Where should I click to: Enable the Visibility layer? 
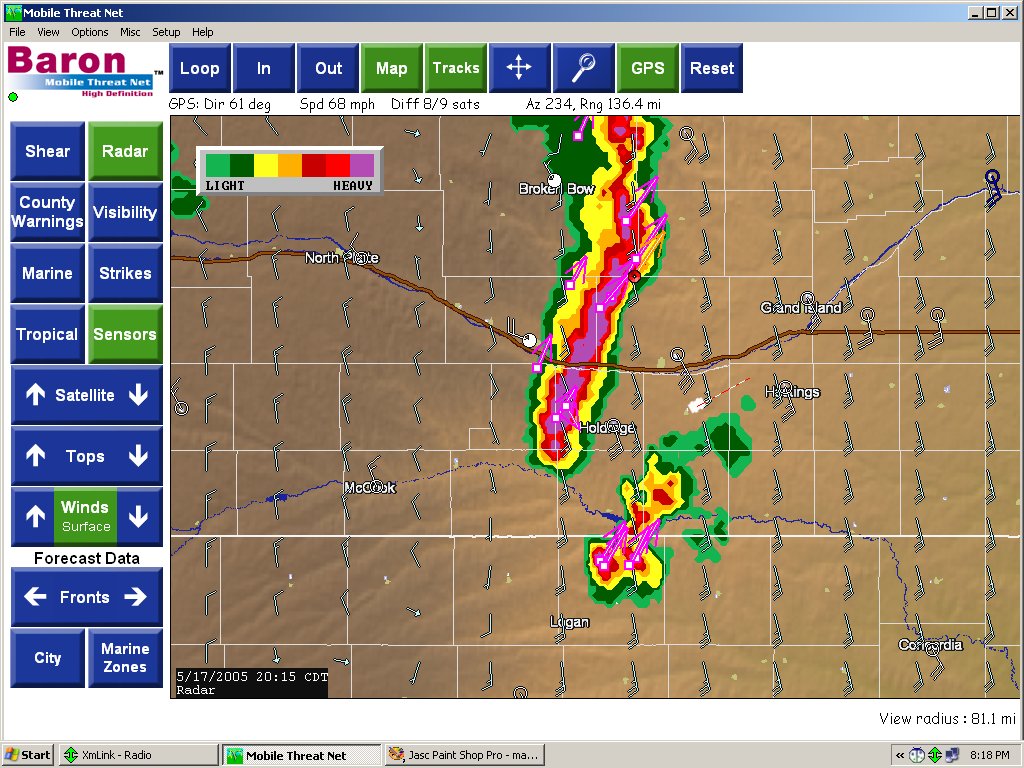pyautogui.click(x=125, y=212)
